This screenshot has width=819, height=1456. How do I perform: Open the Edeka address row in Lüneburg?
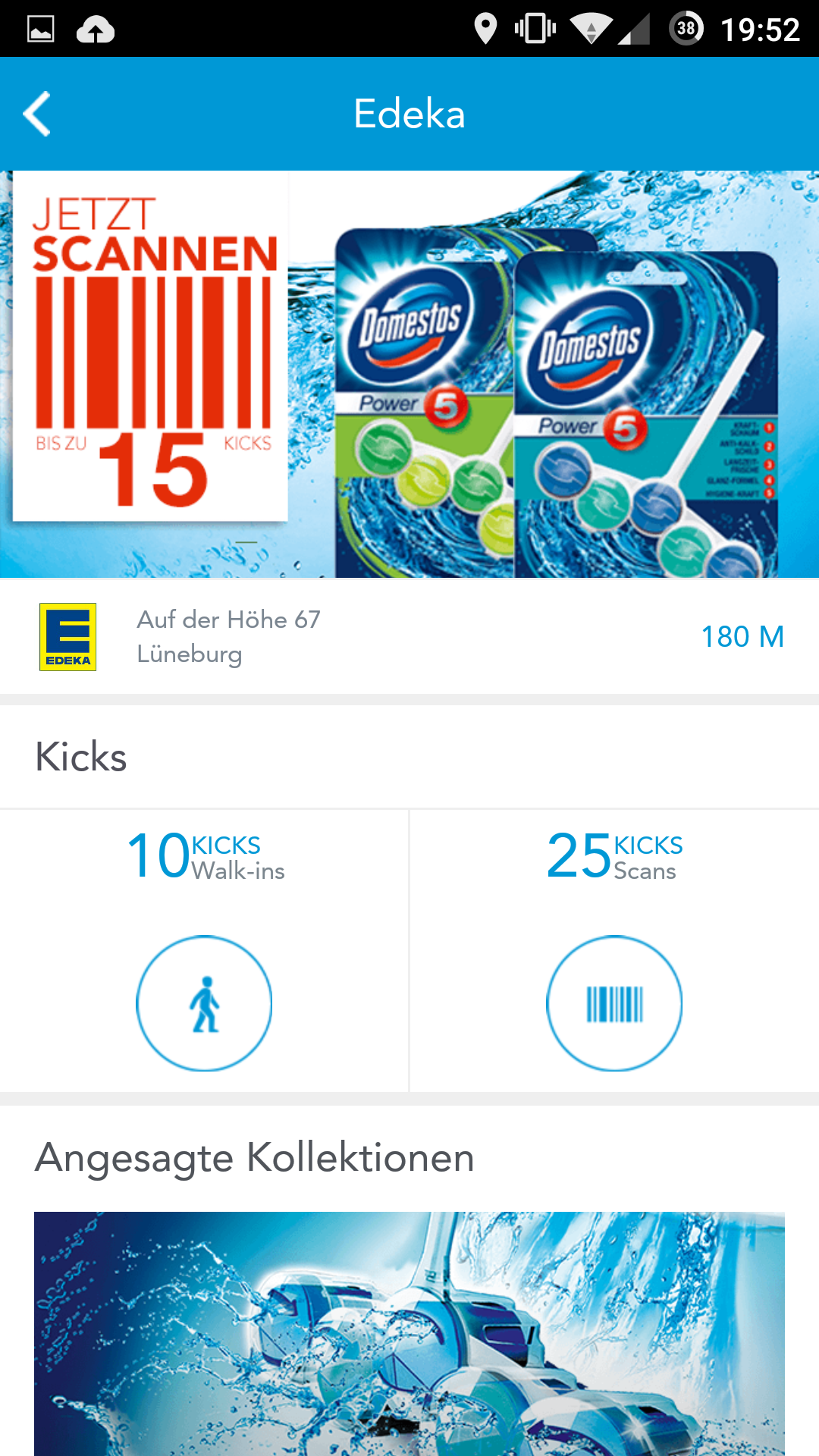click(409, 636)
